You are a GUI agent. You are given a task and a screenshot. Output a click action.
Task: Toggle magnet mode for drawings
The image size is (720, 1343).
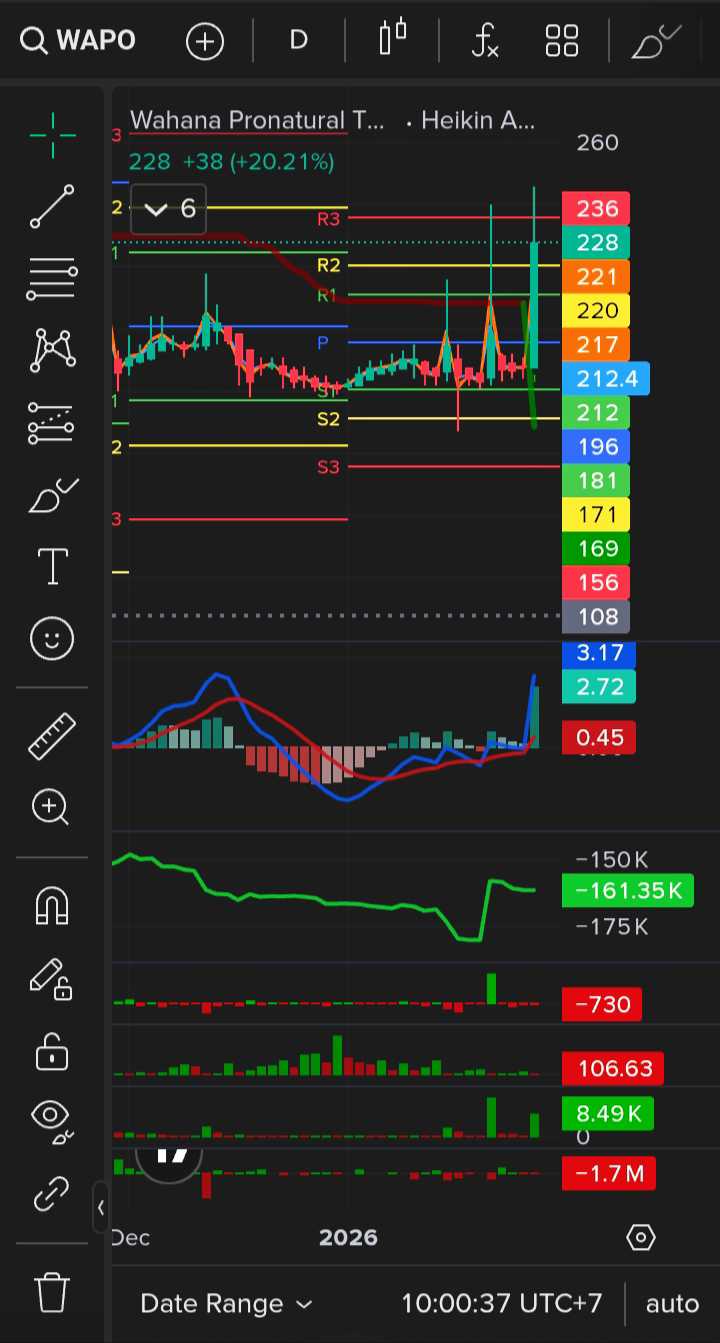(52, 905)
